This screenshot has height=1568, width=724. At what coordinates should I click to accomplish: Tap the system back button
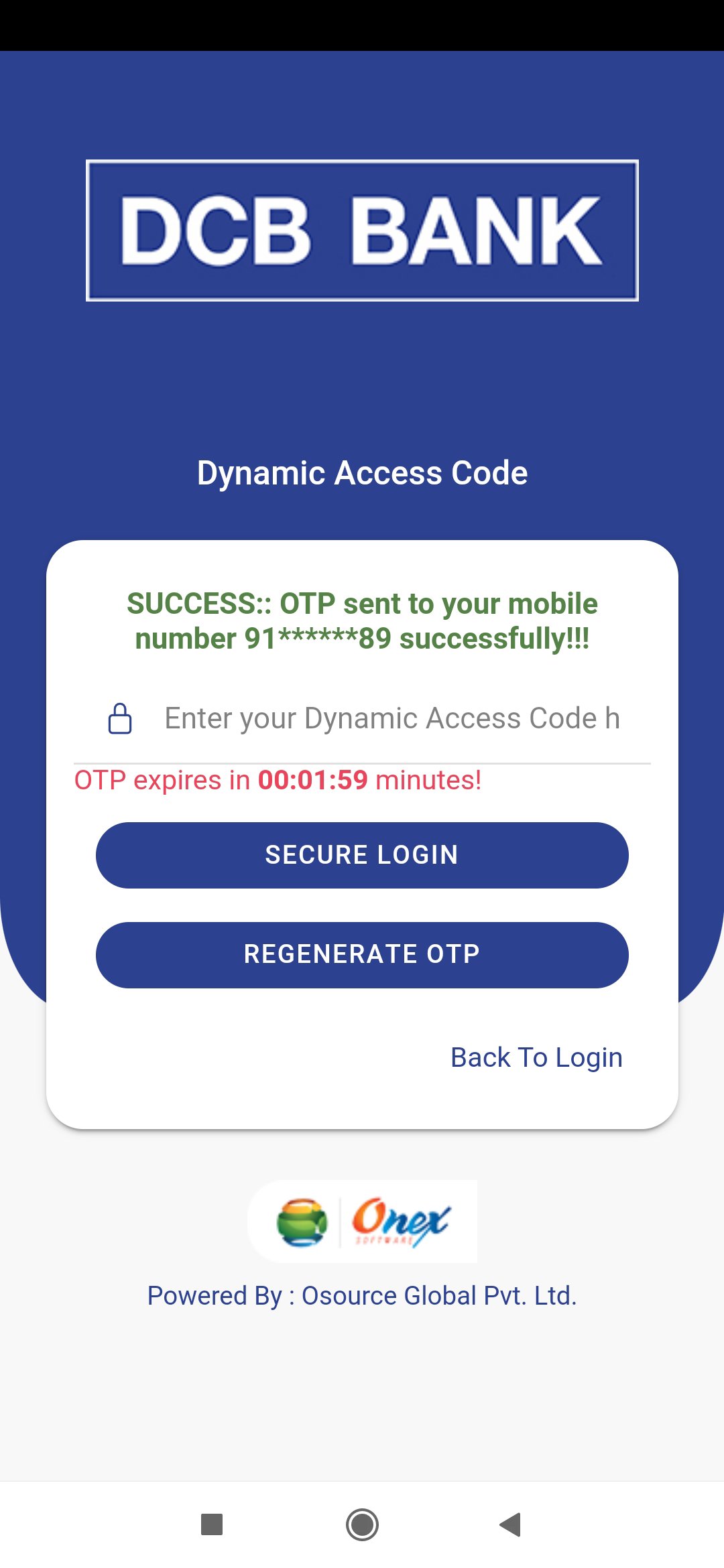511,1524
